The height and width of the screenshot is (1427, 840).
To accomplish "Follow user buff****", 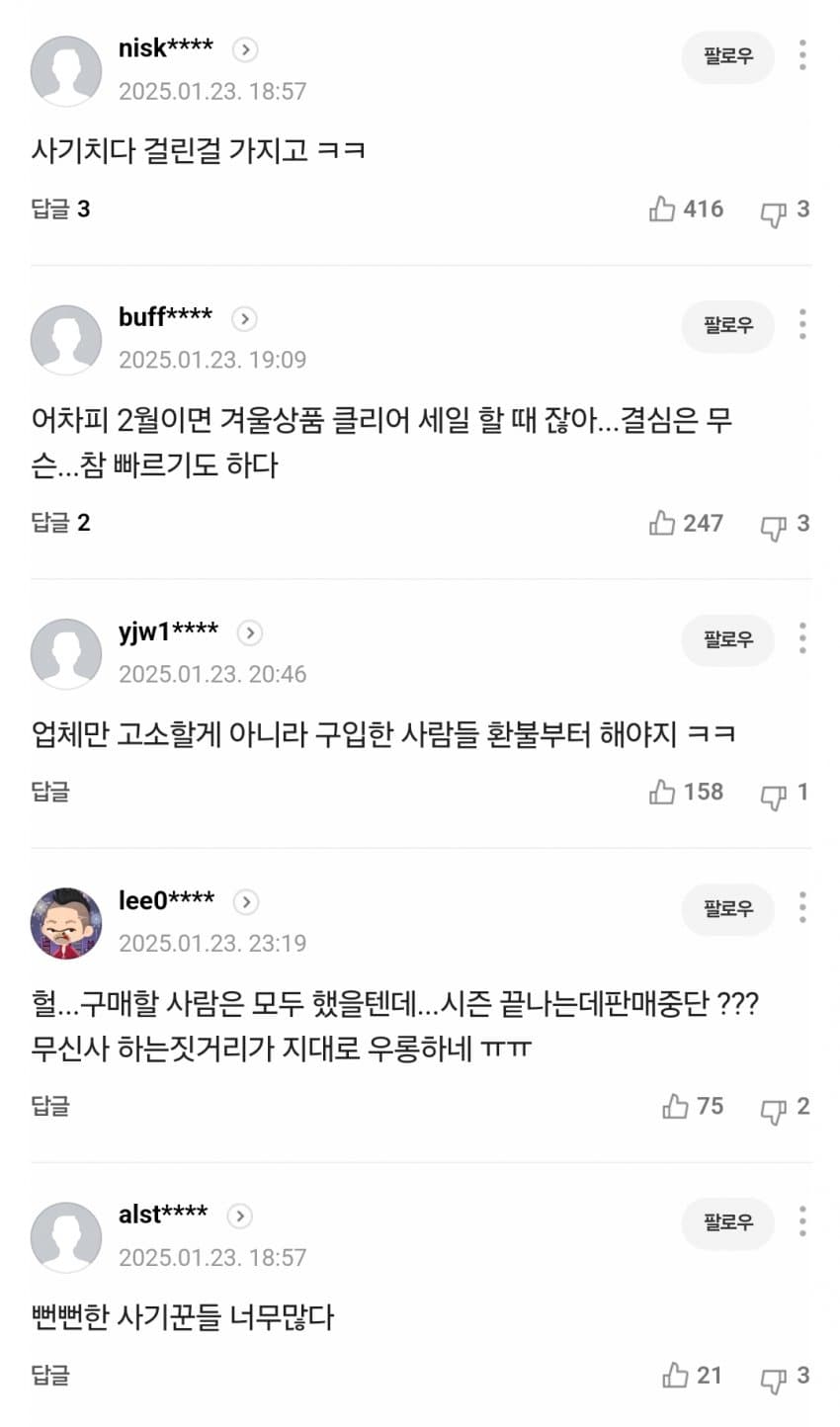I will (727, 325).
